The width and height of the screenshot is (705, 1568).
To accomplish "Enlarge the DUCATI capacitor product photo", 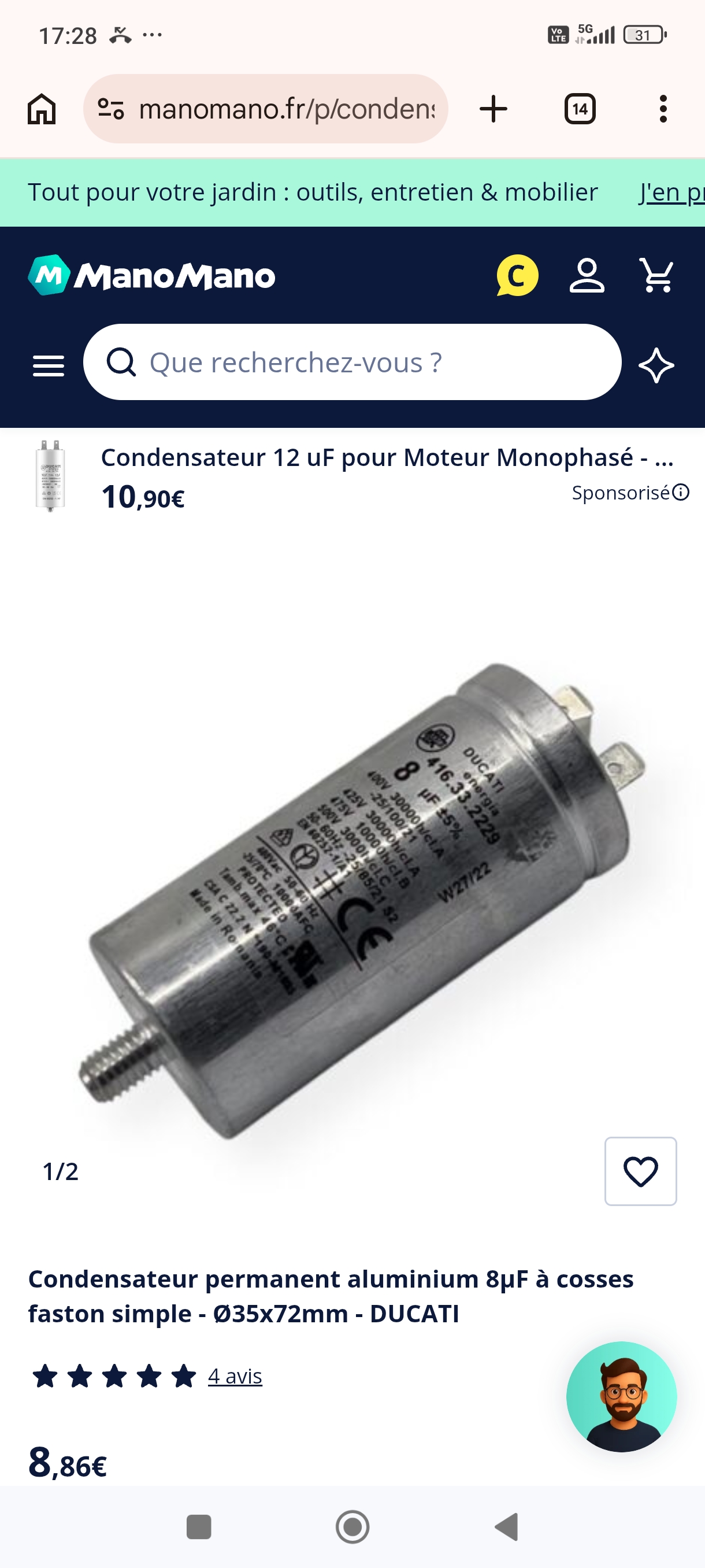I will pos(359,901).
